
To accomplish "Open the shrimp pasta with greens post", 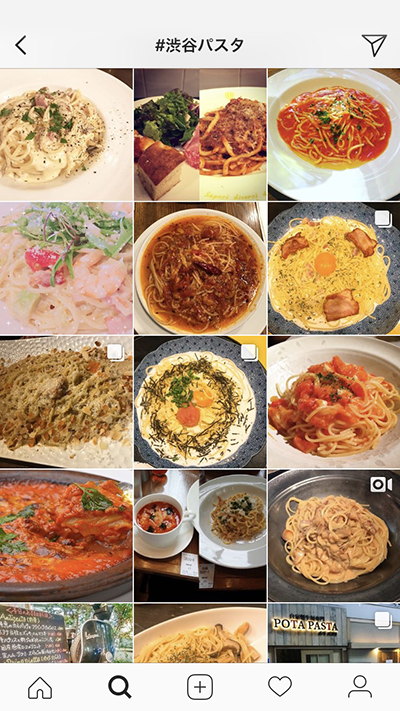I will pos(66,268).
